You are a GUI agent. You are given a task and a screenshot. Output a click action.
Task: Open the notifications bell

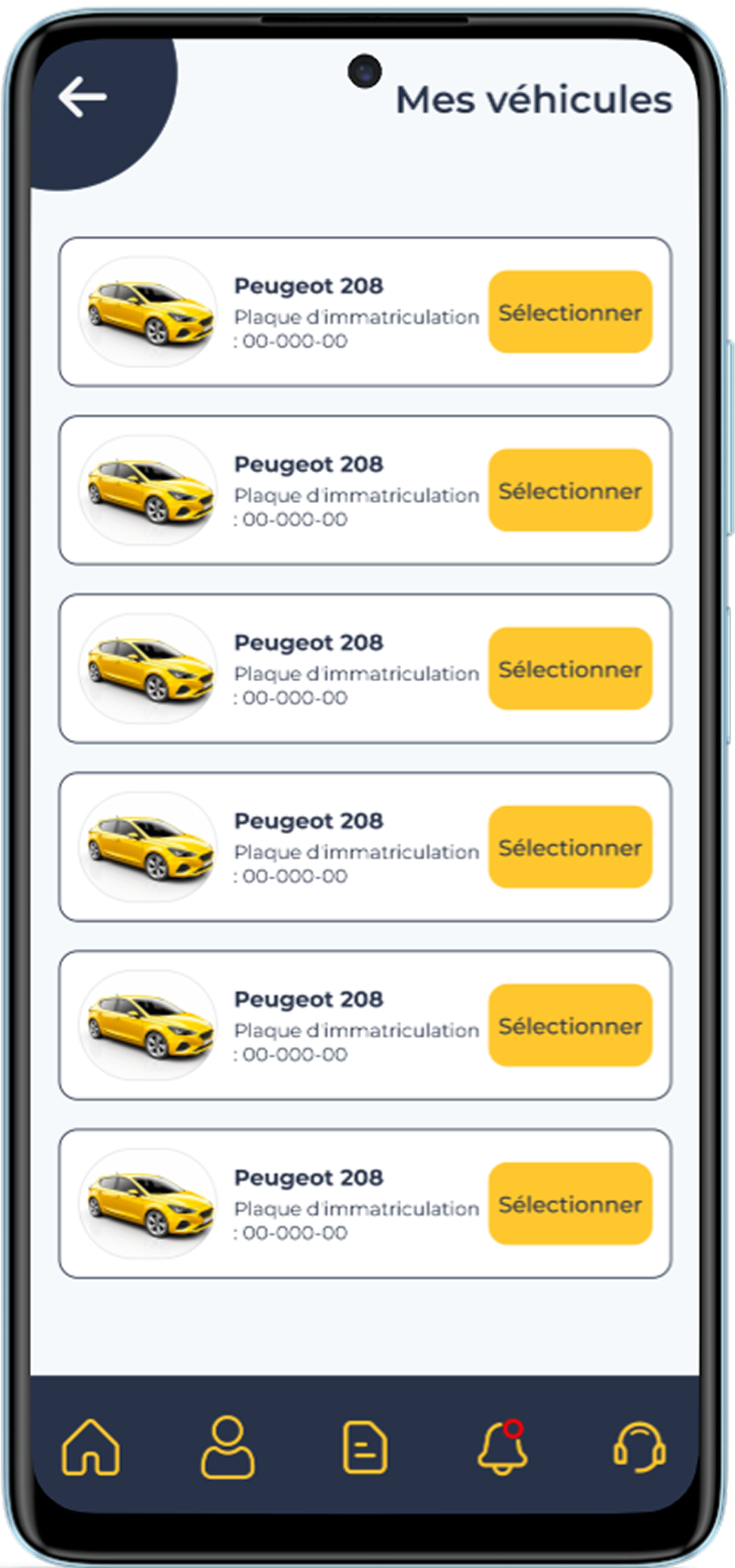coord(502,1447)
